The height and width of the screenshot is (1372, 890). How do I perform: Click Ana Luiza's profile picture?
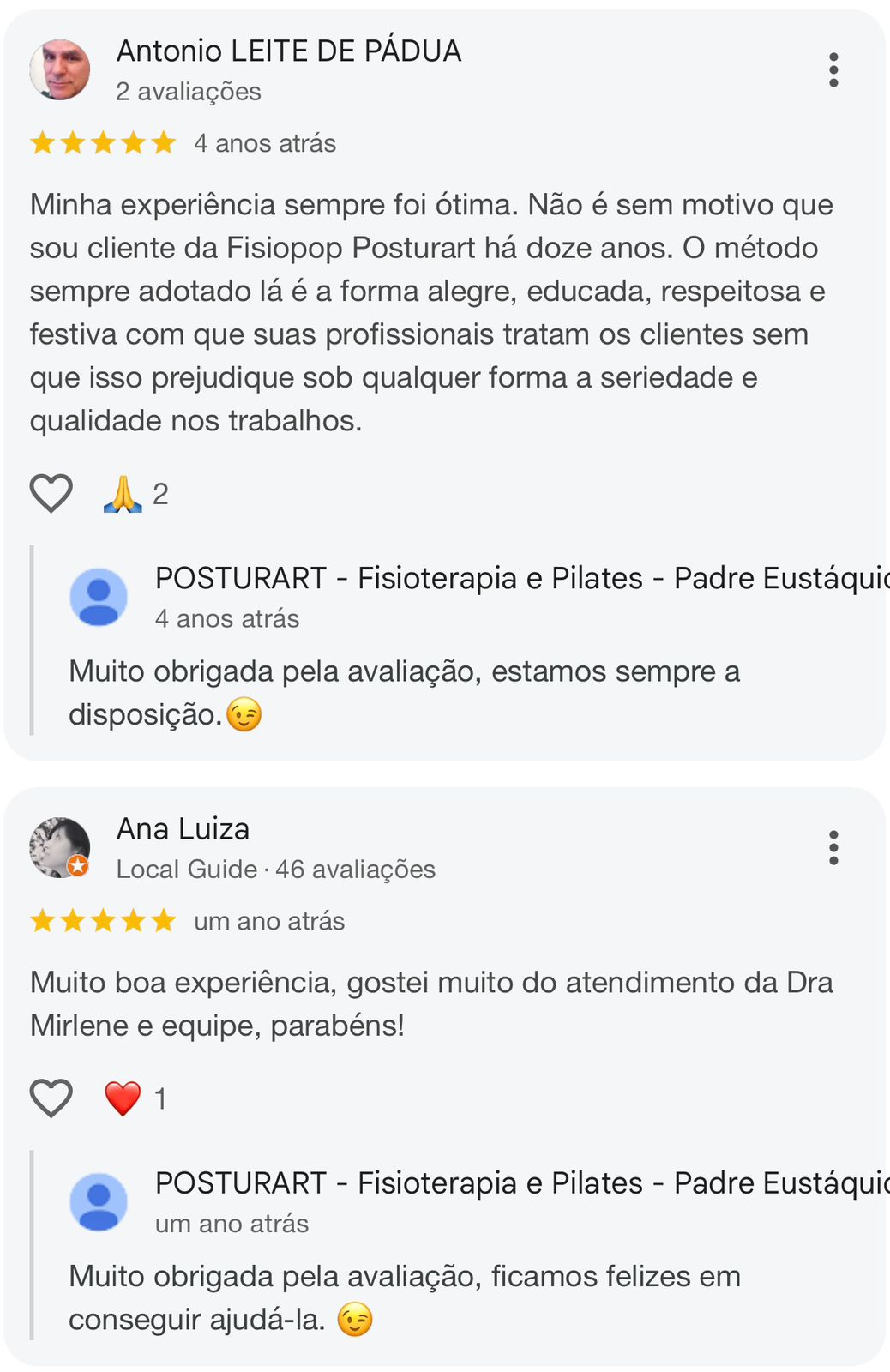(x=60, y=847)
